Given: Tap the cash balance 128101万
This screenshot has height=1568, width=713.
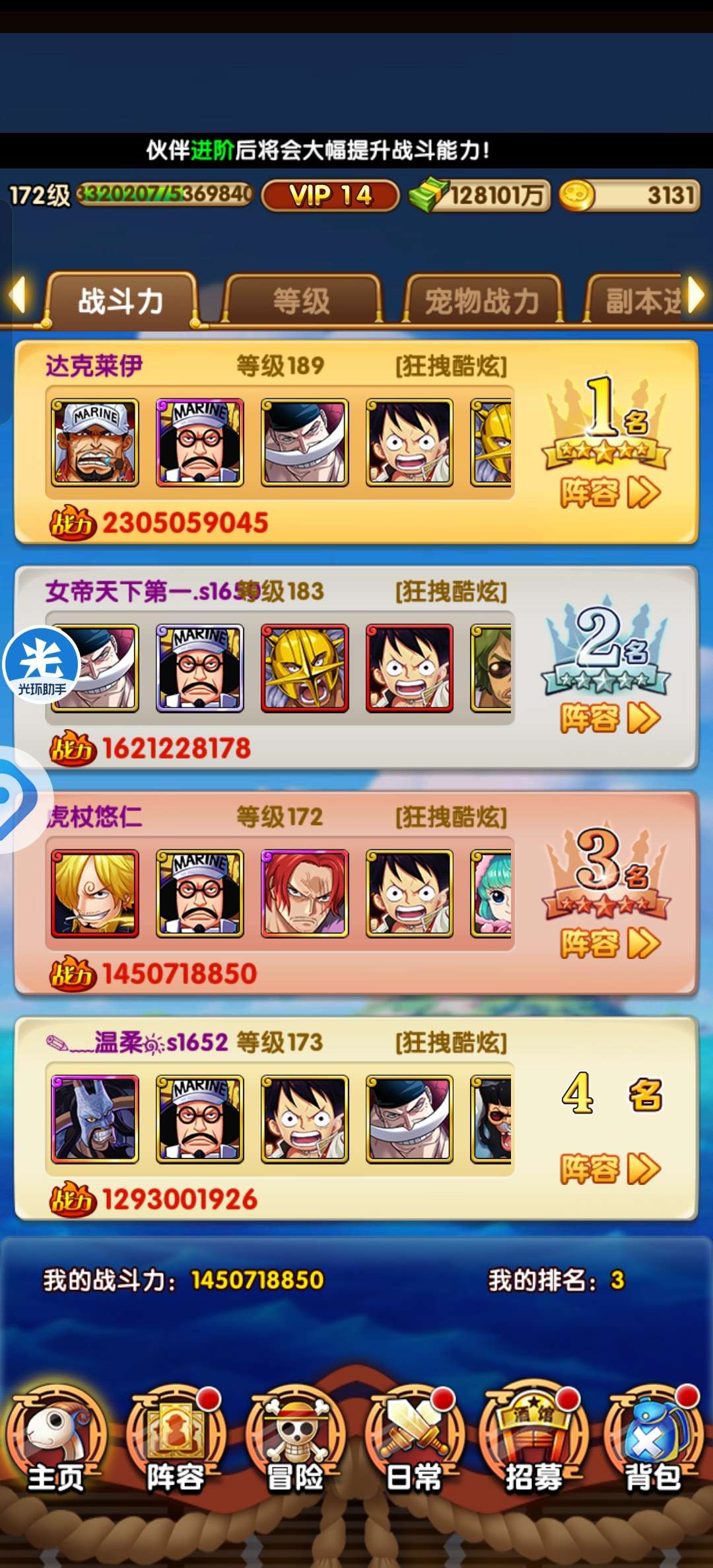Looking at the screenshot, I should (481, 196).
